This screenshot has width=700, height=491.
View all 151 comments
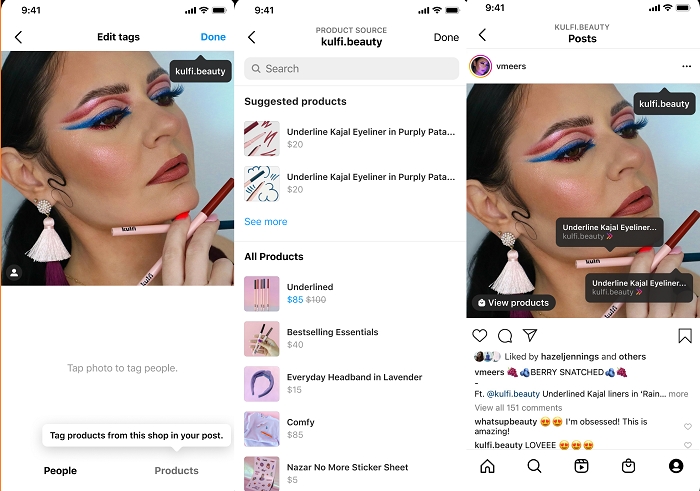click(517, 408)
